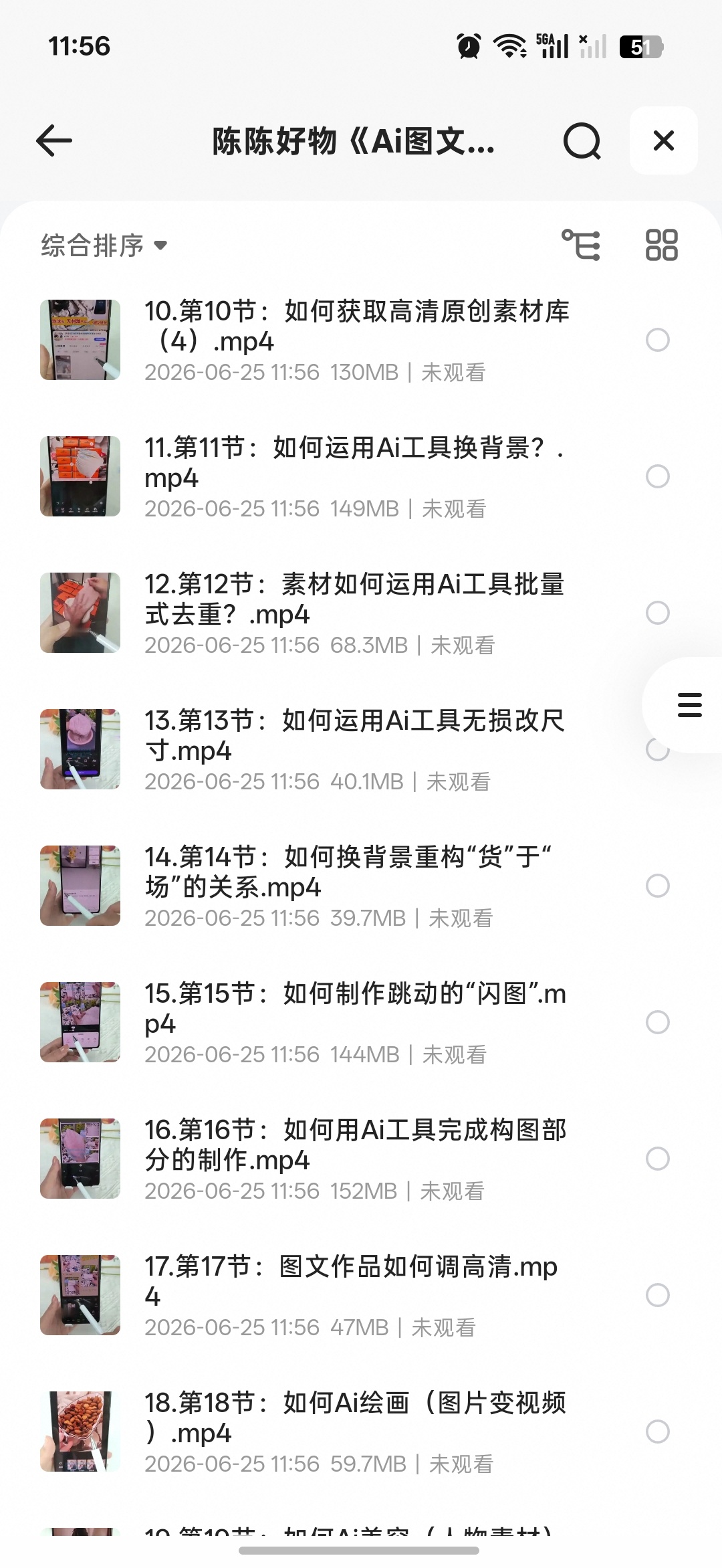
Task: Select the circle for 16.第16节 video
Action: tap(657, 1159)
